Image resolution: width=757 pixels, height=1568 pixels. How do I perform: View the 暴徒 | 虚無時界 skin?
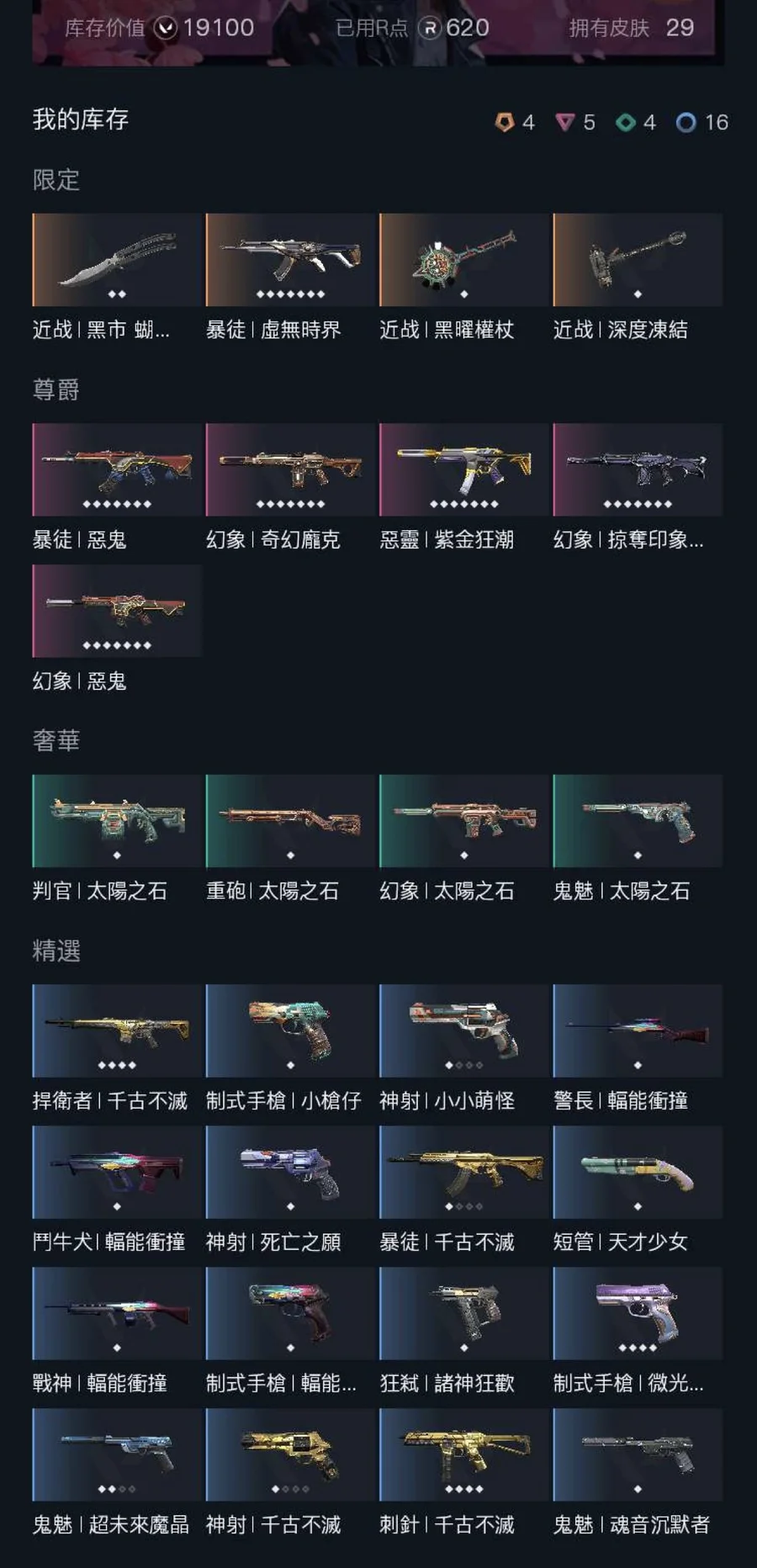[290, 260]
